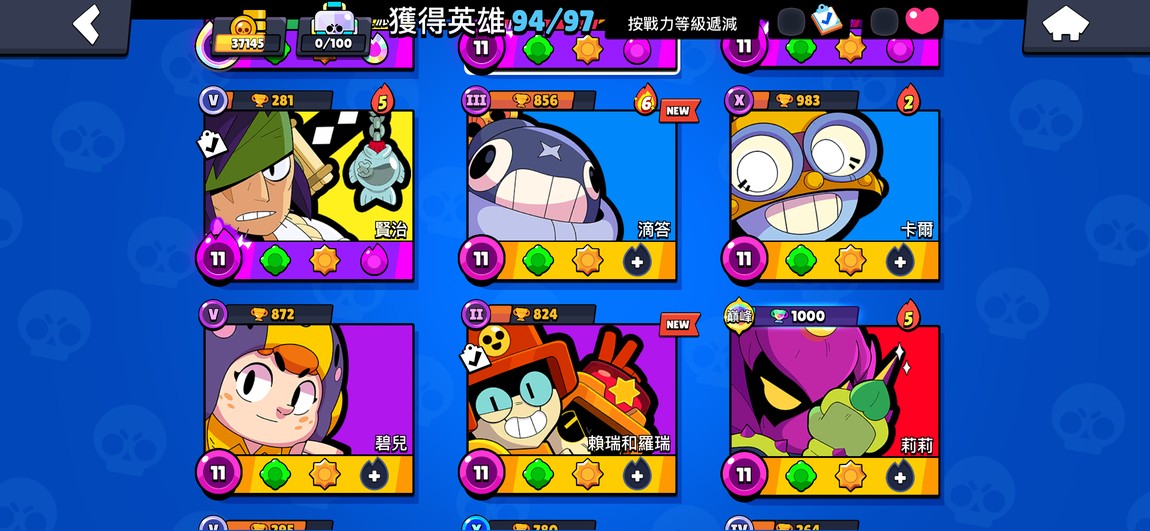The height and width of the screenshot is (531, 1150).
Task: Tap the checkmark tag filter icon
Action: 827,21
